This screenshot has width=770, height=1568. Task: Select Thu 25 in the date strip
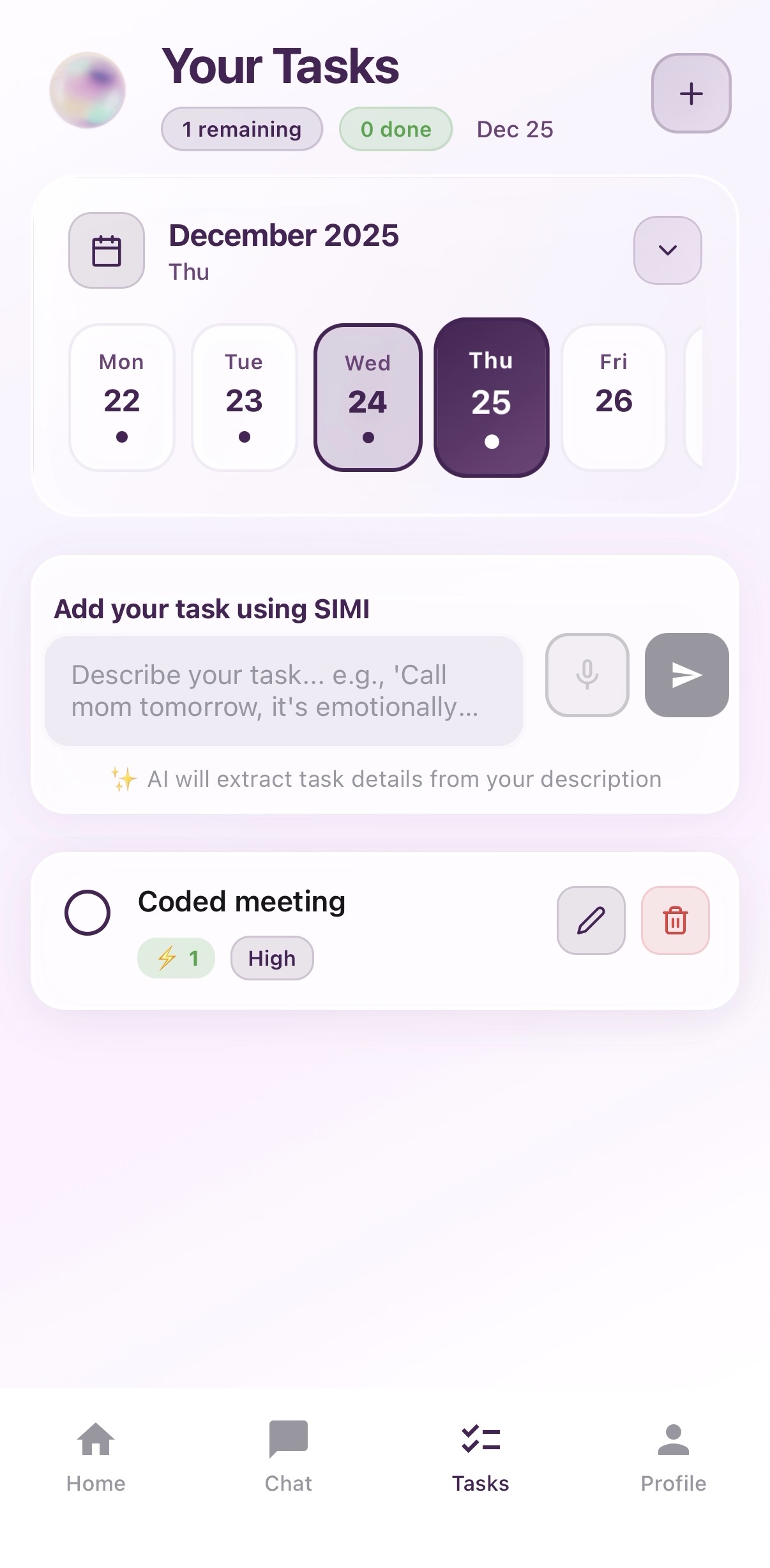tap(491, 397)
